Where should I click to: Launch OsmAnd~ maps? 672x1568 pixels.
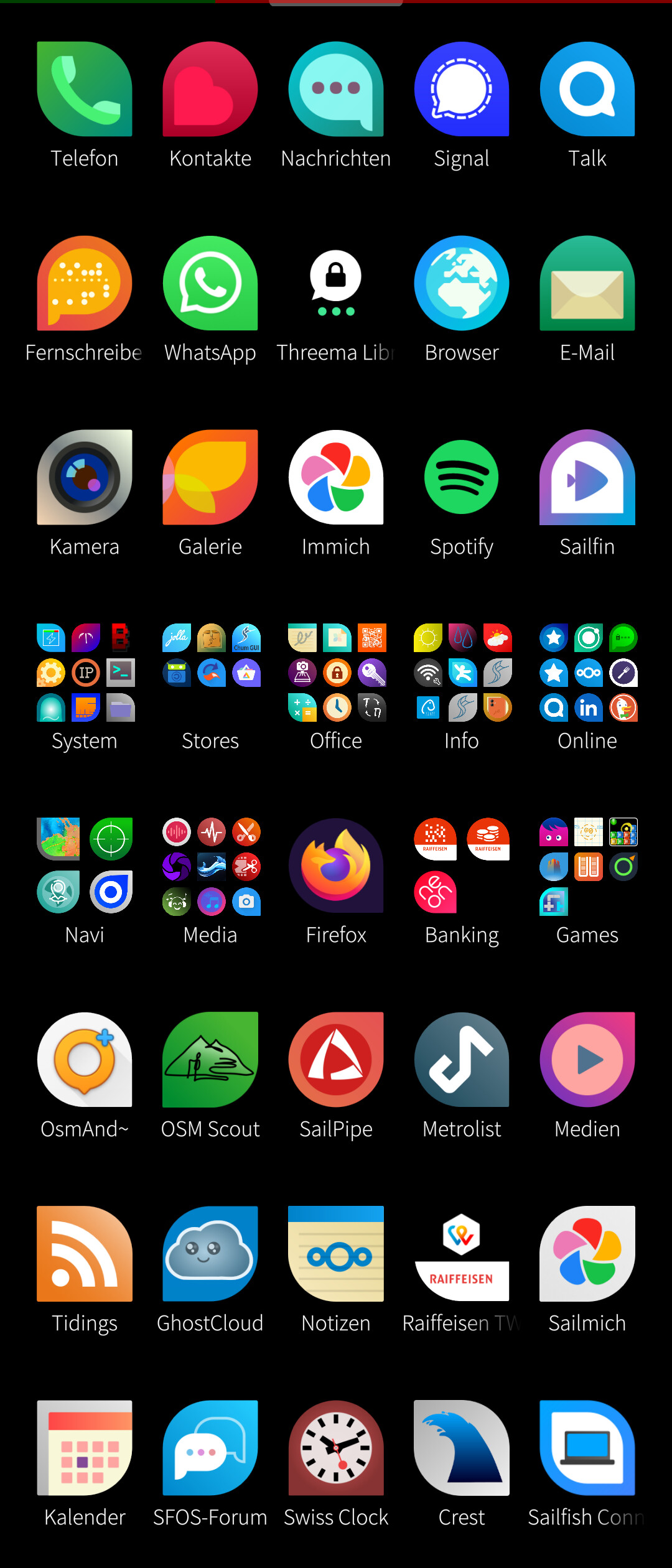85,1060
